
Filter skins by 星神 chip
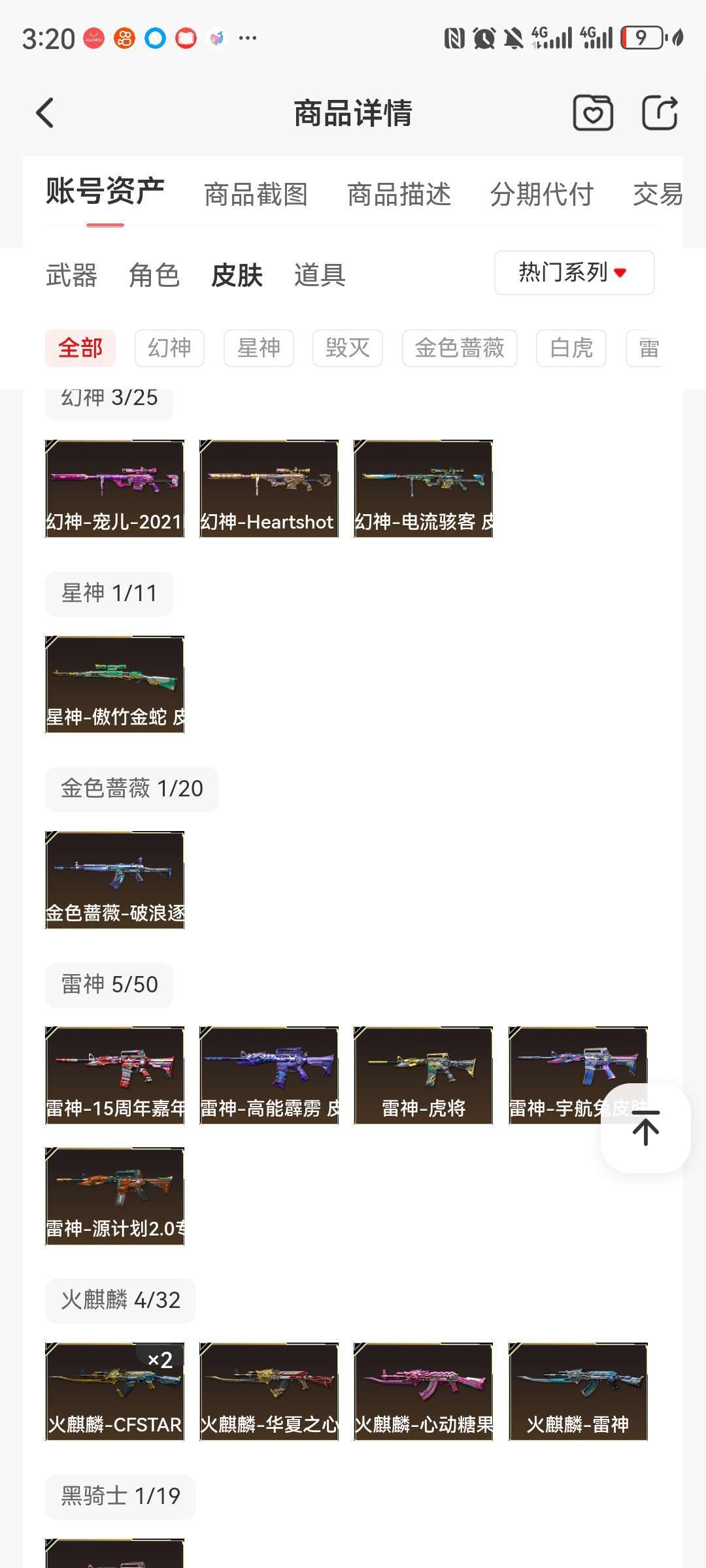coord(258,348)
